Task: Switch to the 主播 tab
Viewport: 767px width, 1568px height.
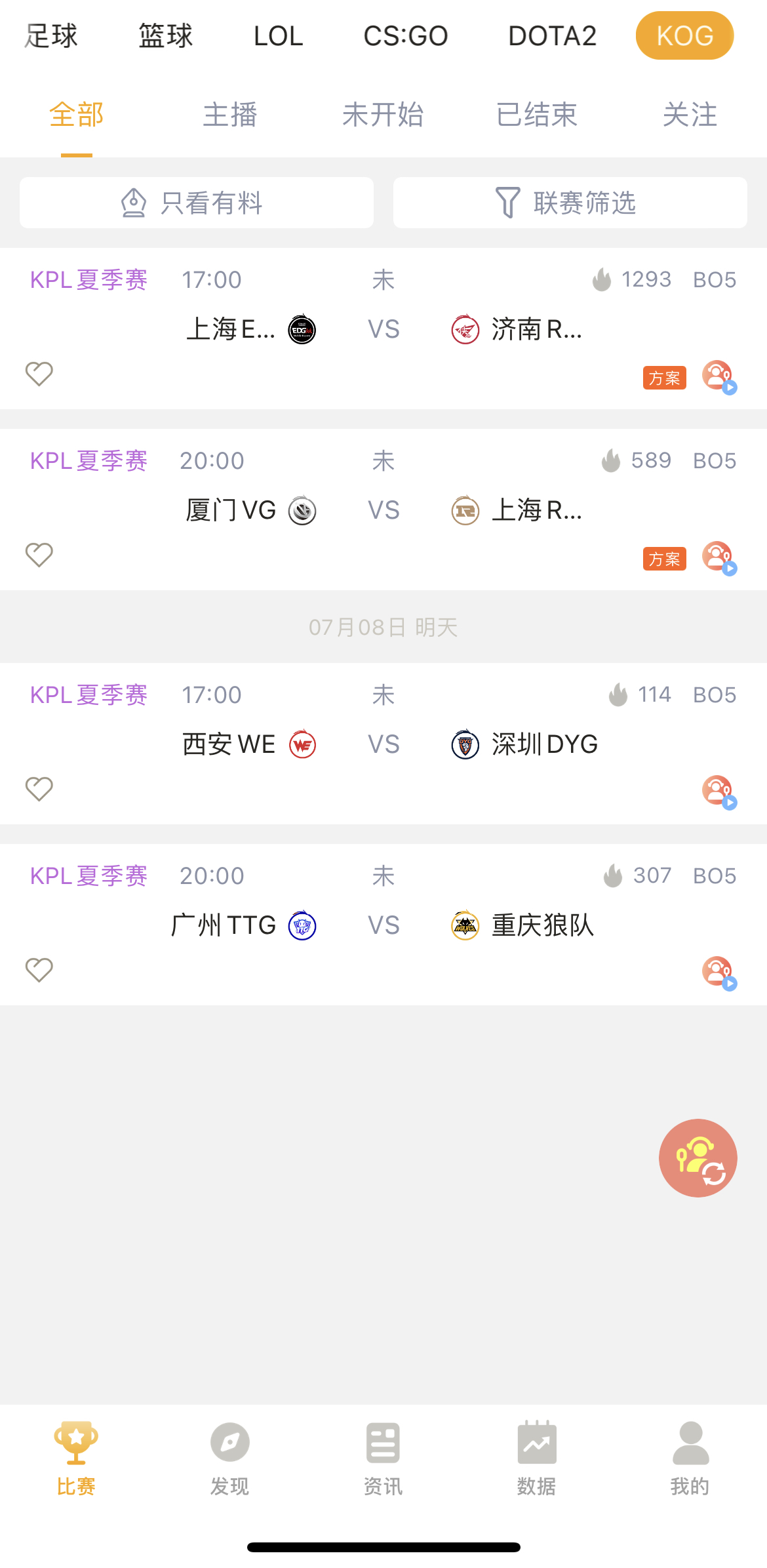Action: (x=229, y=115)
